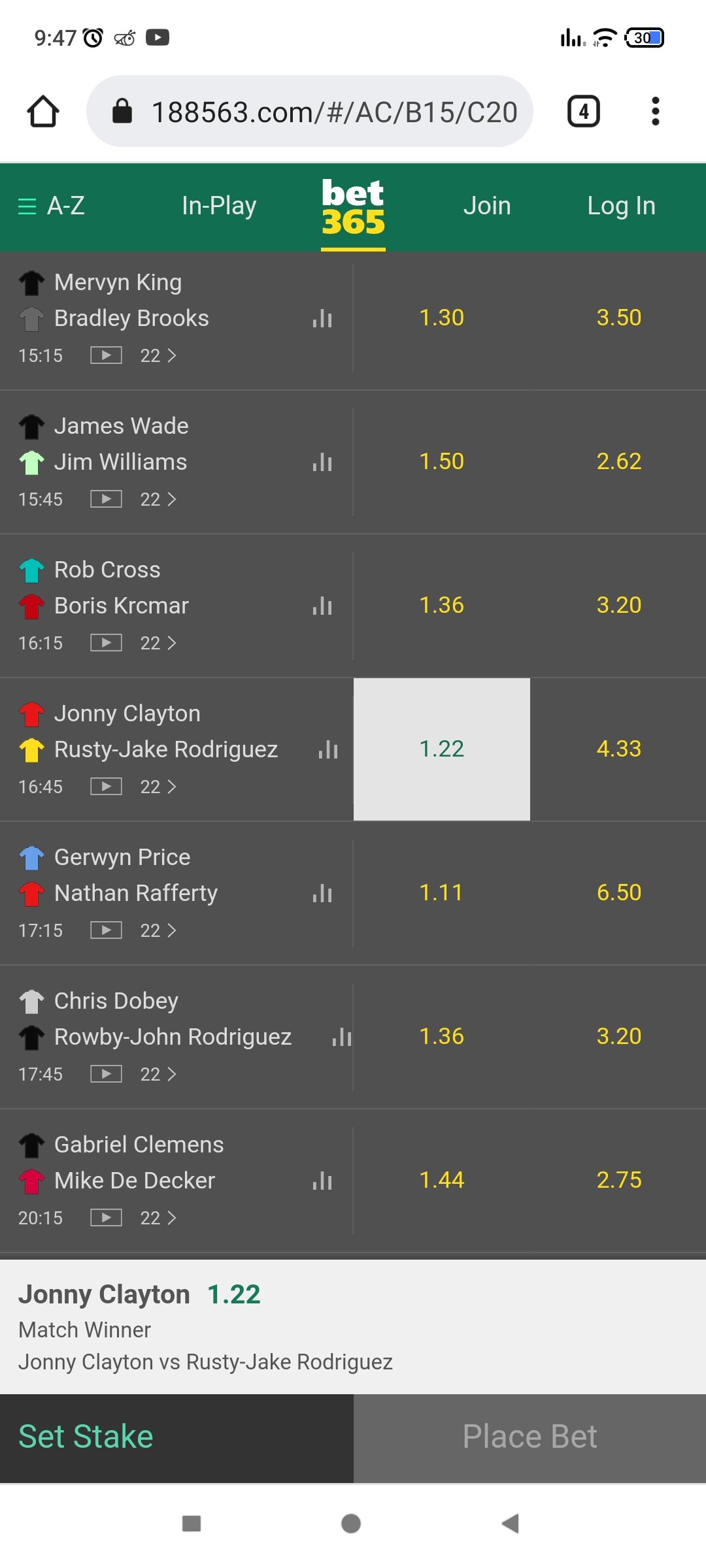View 22 markets for James Wade match
Viewport: 706px width, 1568px height.
(158, 500)
